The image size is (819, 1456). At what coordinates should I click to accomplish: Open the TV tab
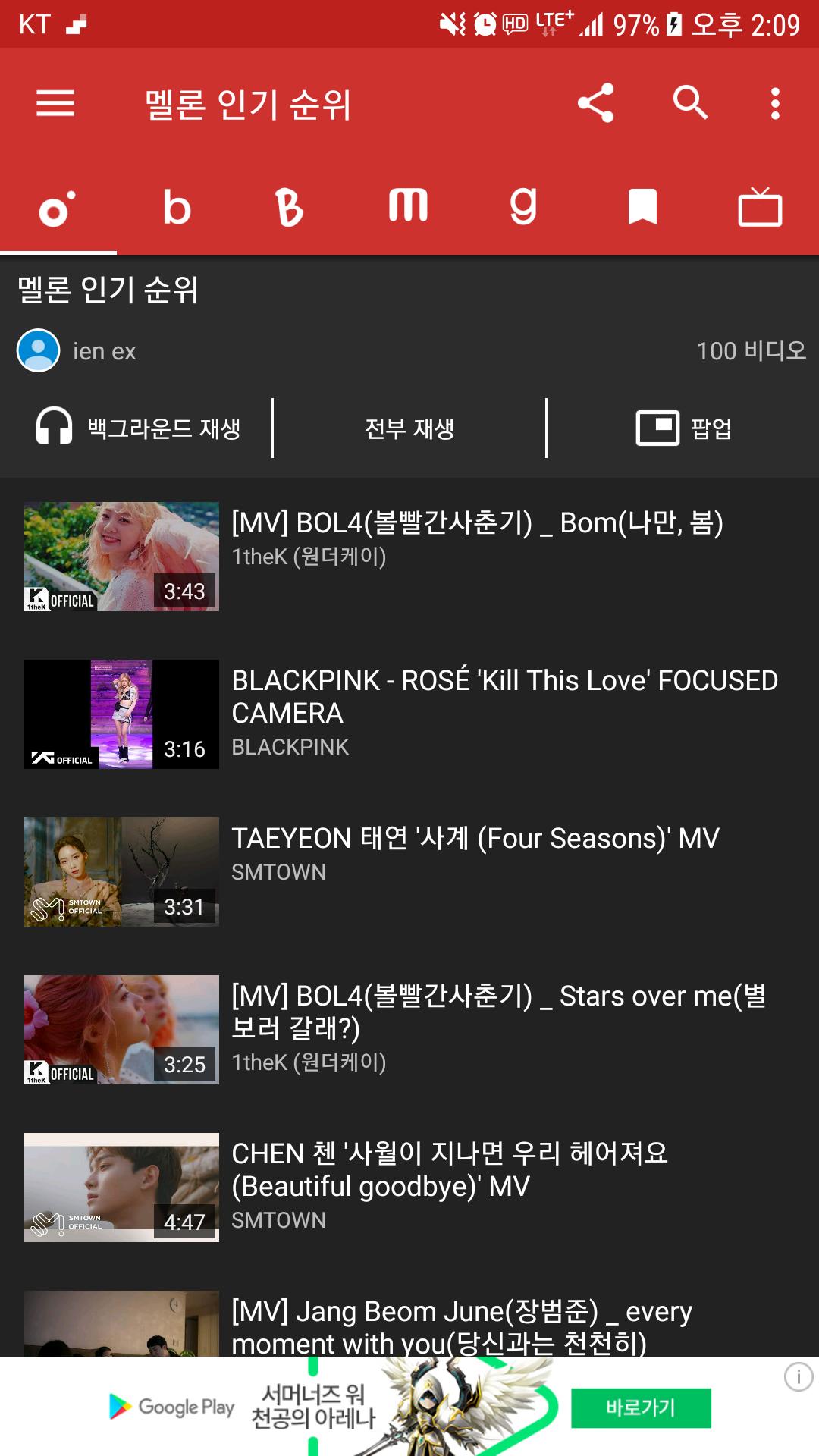(x=759, y=208)
